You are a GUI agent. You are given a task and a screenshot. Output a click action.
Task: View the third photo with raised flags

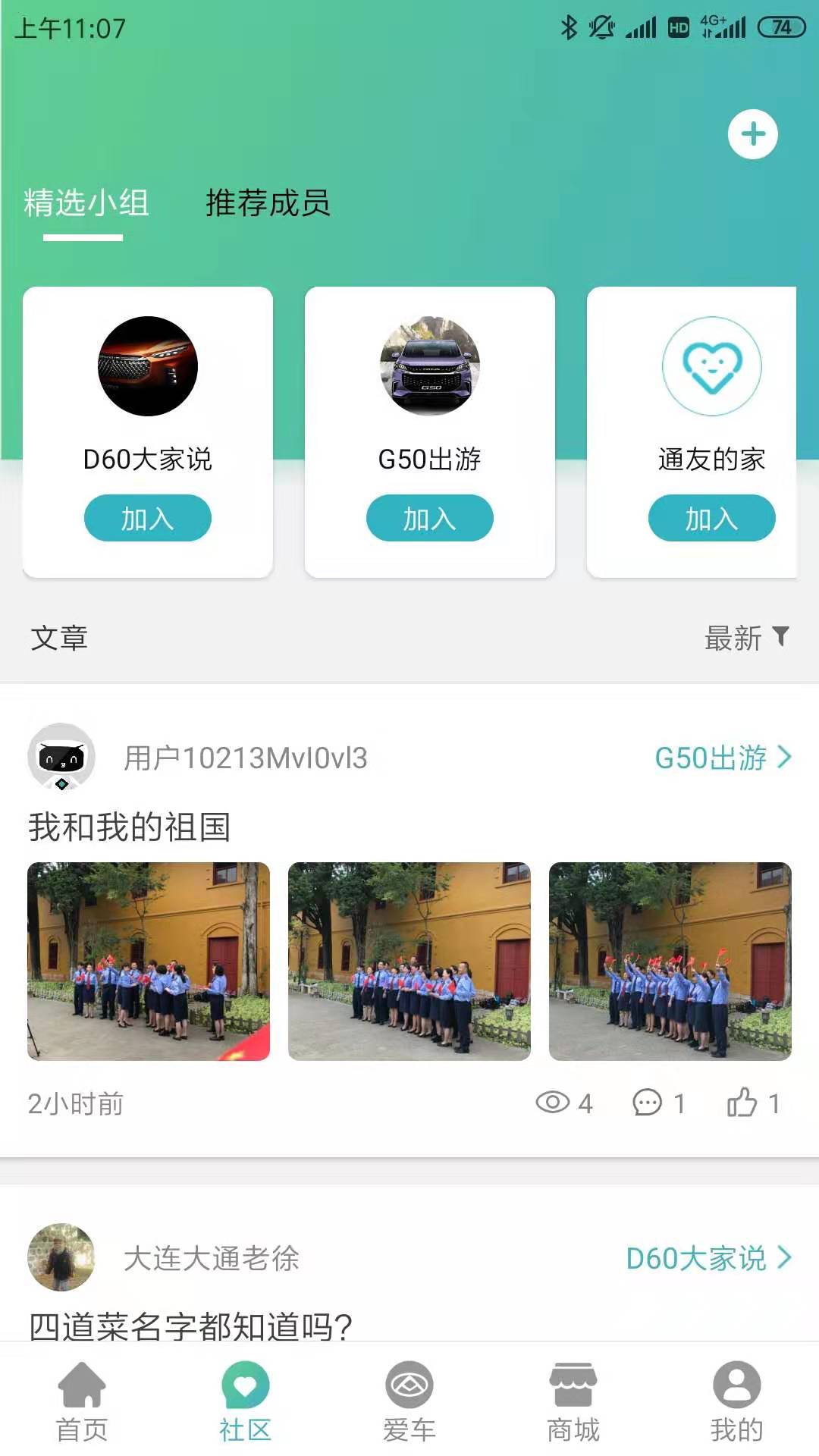(670, 961)
